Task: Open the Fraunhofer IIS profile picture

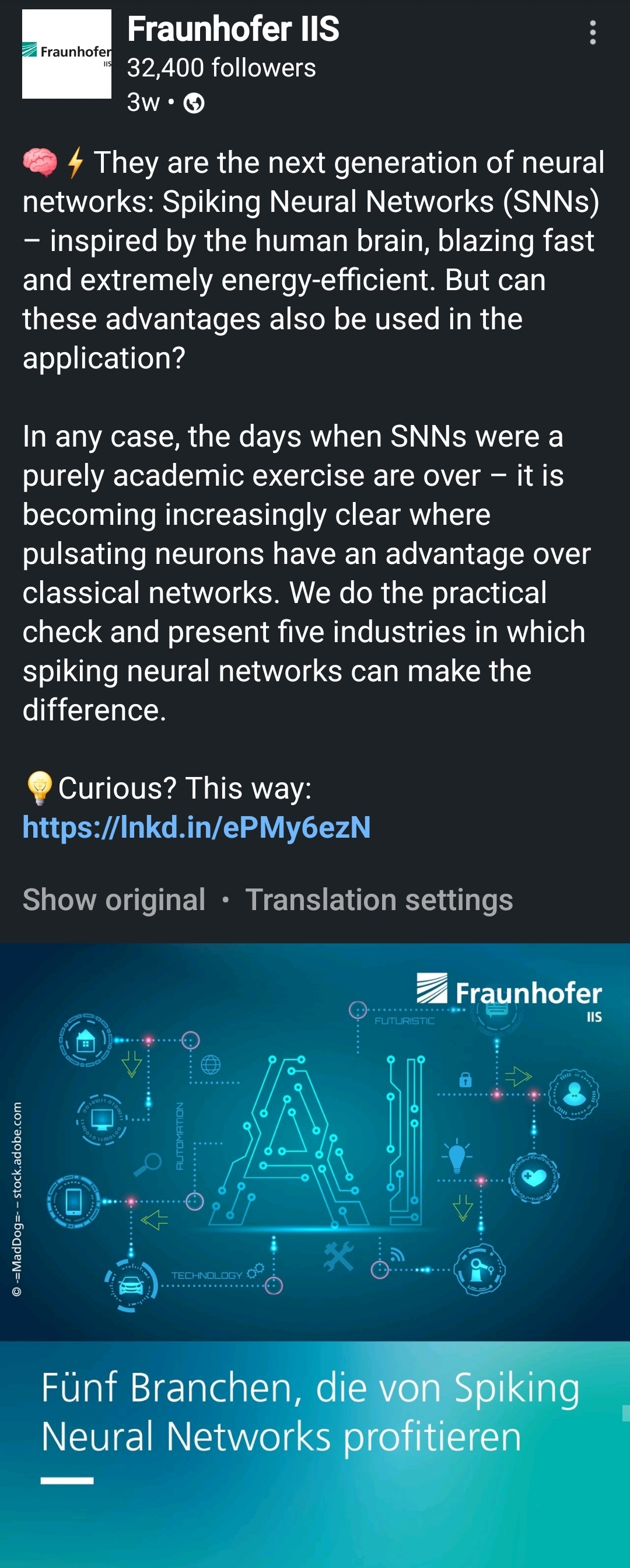Action: (x=67, y=54)
